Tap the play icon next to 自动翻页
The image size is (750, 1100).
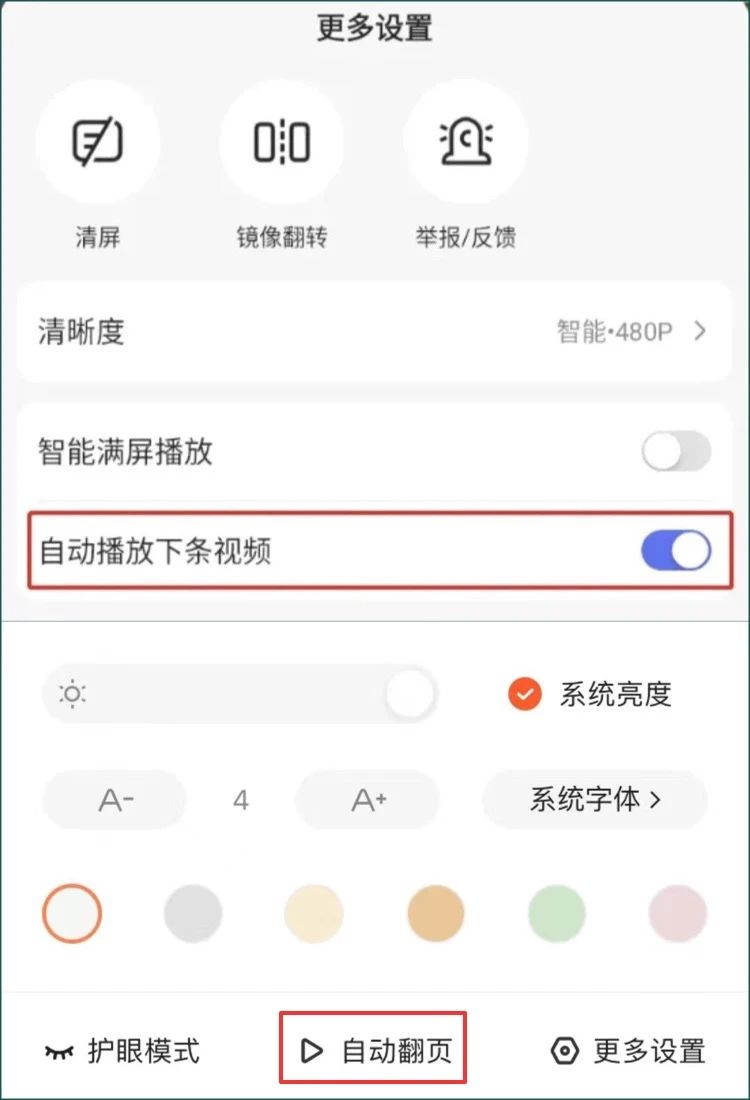point(313,1050)
